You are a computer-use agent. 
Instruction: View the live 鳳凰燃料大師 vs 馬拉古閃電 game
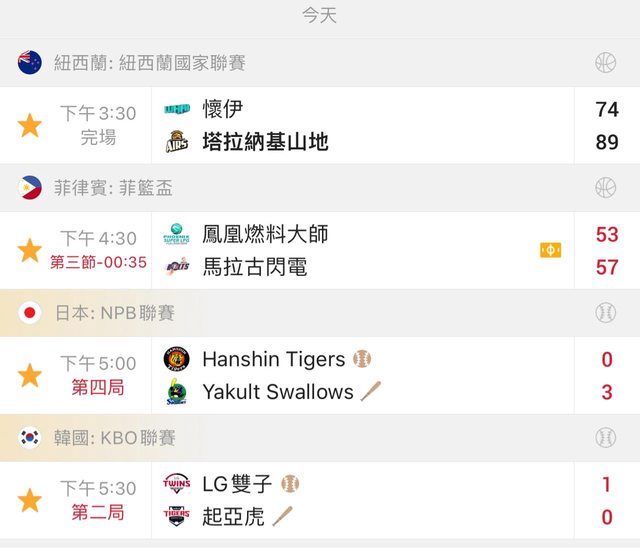pos(360,250)
